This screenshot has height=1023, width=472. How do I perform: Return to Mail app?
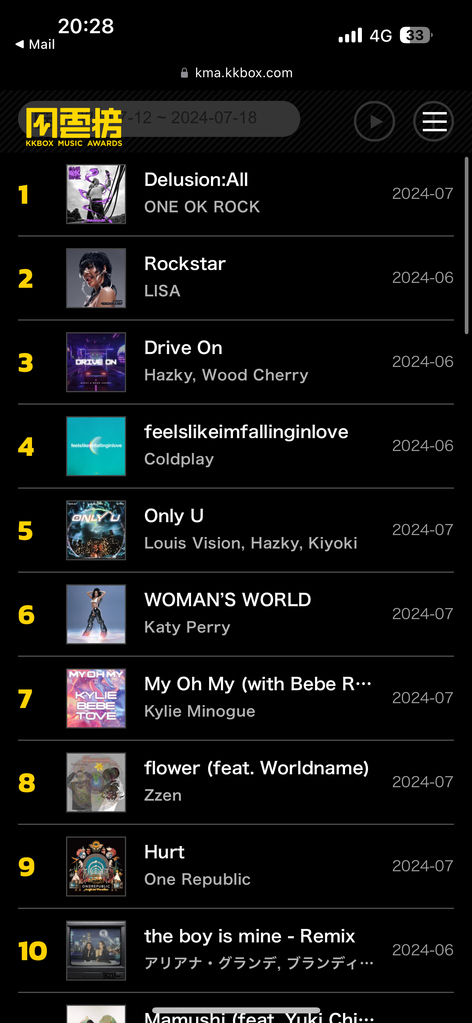[35, 44]
